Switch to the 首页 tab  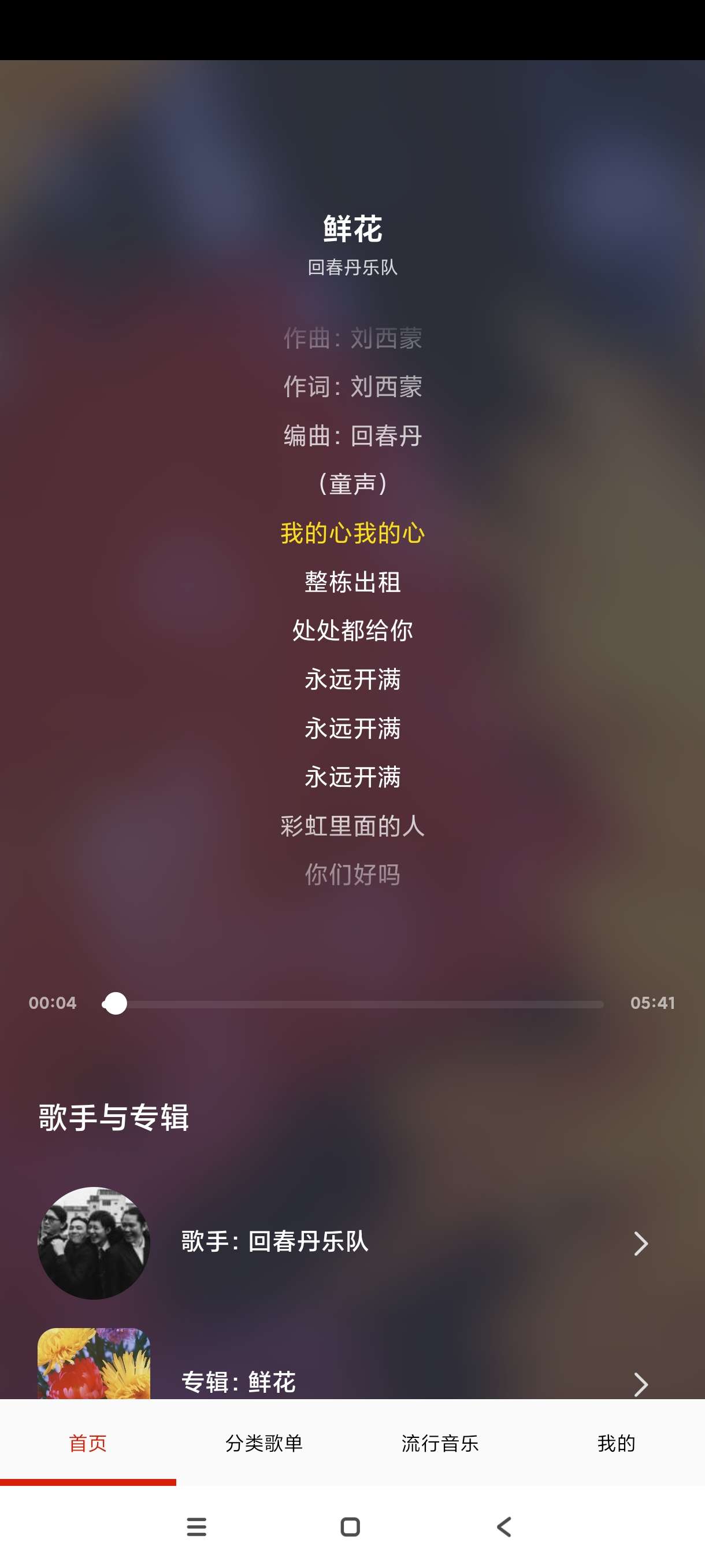[88, 1443]
